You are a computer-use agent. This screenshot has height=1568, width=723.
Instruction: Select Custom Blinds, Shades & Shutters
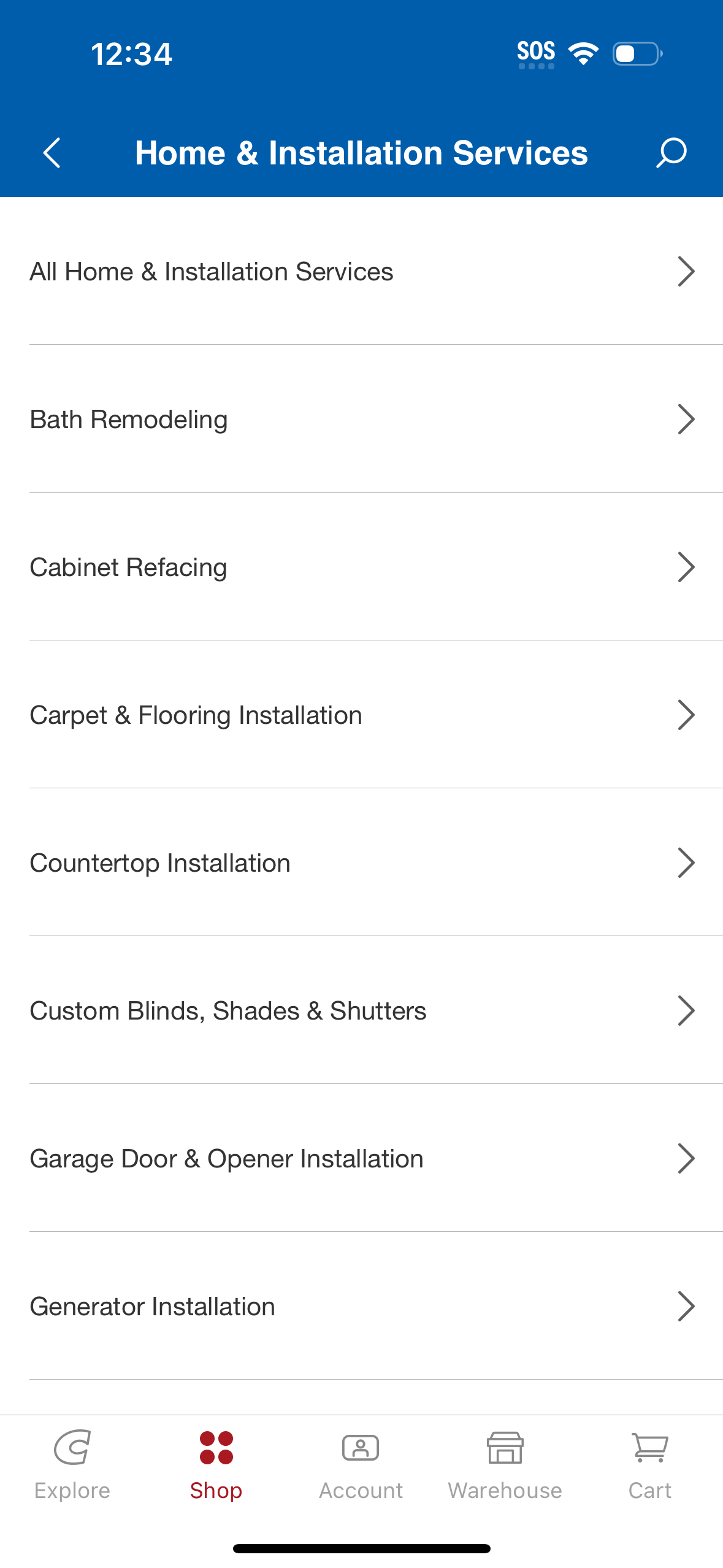362,1010
